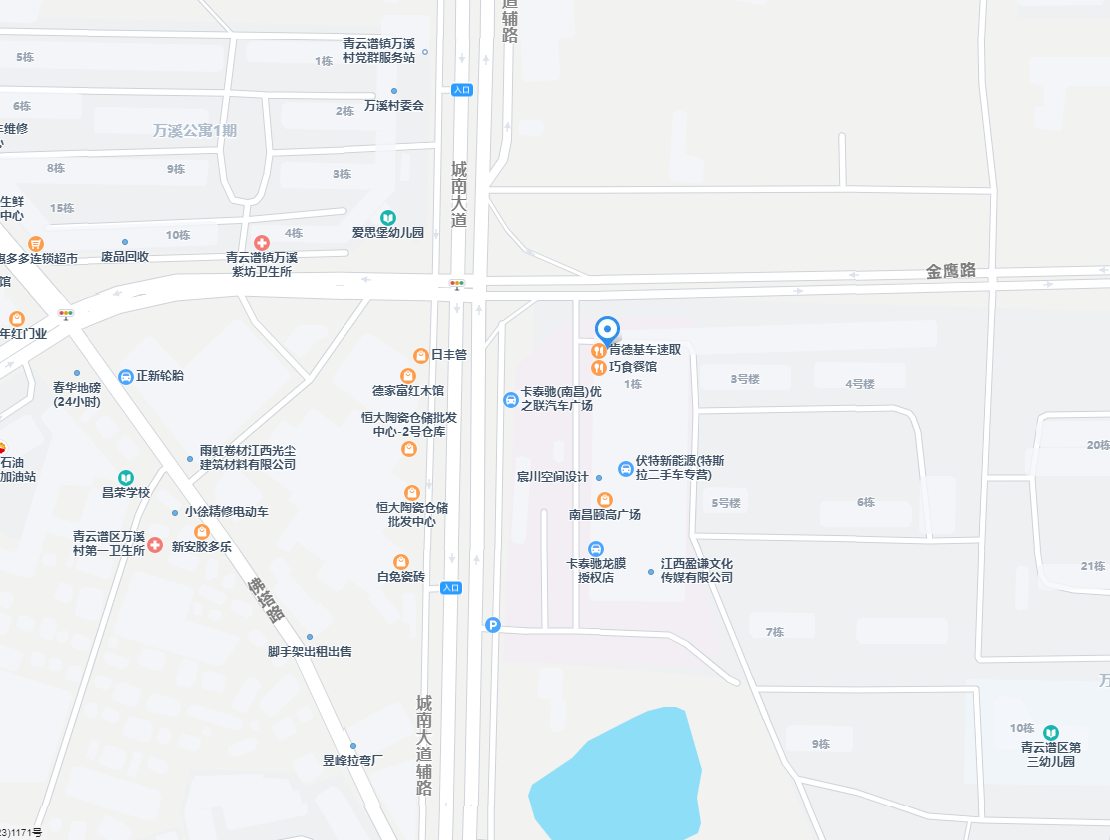Select 卡泰驰(南昌)优之联汽车广场 marker
The image size is (1110, 840).
point(510,400)
